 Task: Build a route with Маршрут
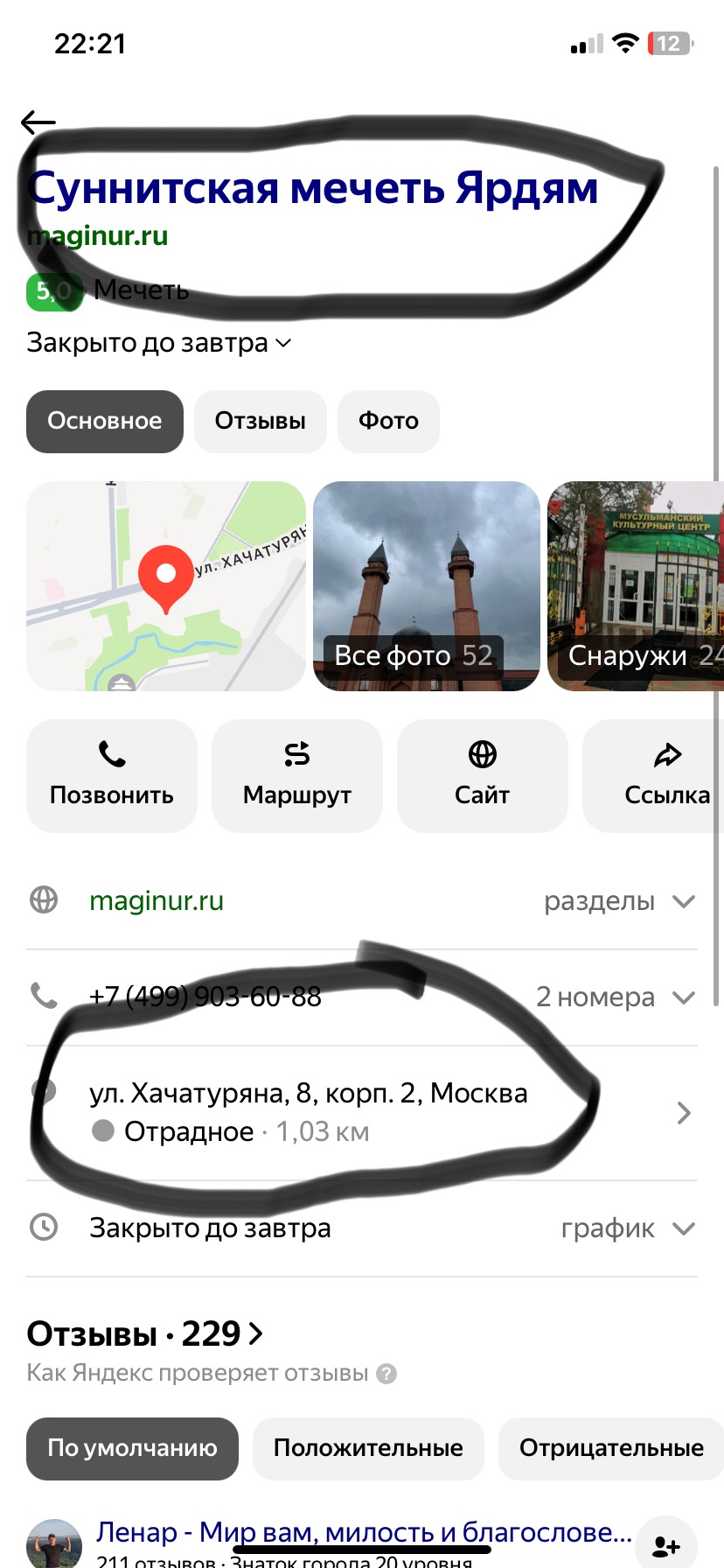click(297, 775)
